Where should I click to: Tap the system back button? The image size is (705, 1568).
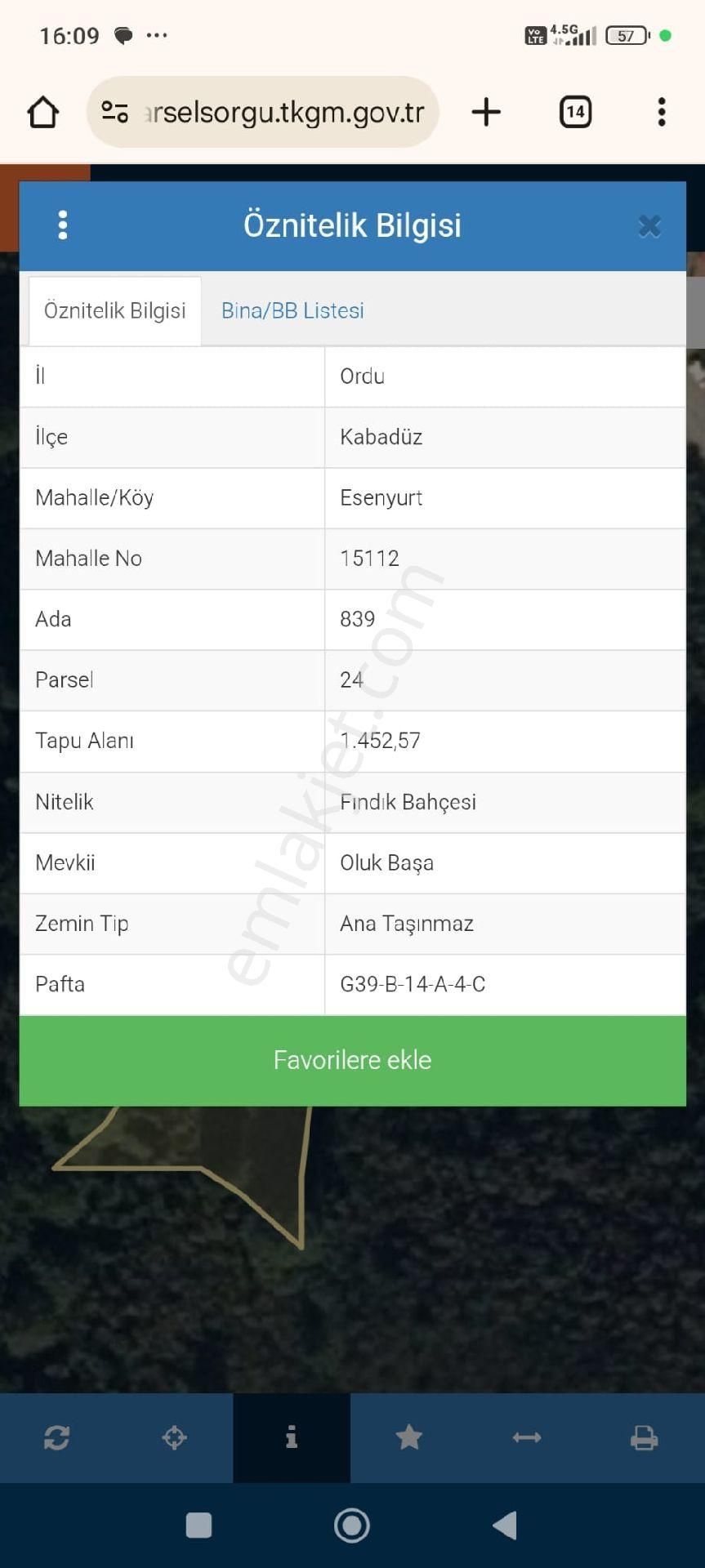[505, 1525]
